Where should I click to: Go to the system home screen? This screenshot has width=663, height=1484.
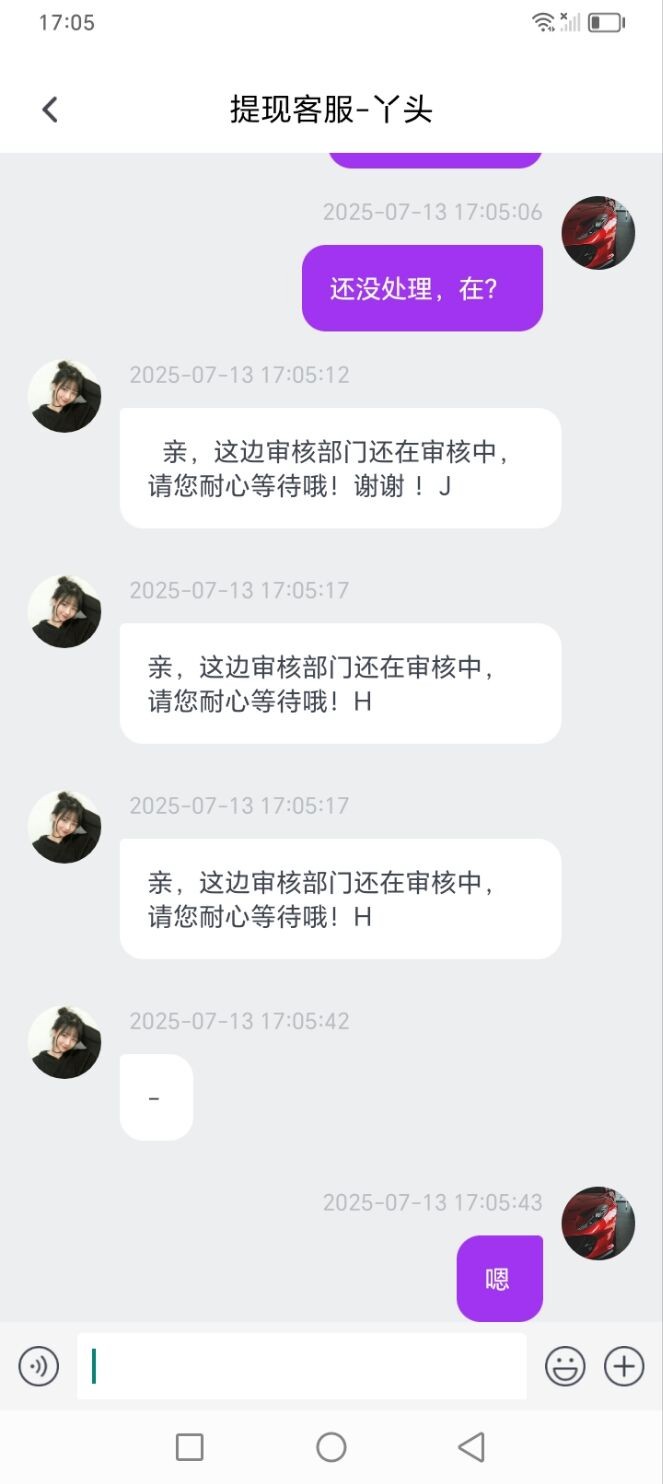coord(331,1447)
